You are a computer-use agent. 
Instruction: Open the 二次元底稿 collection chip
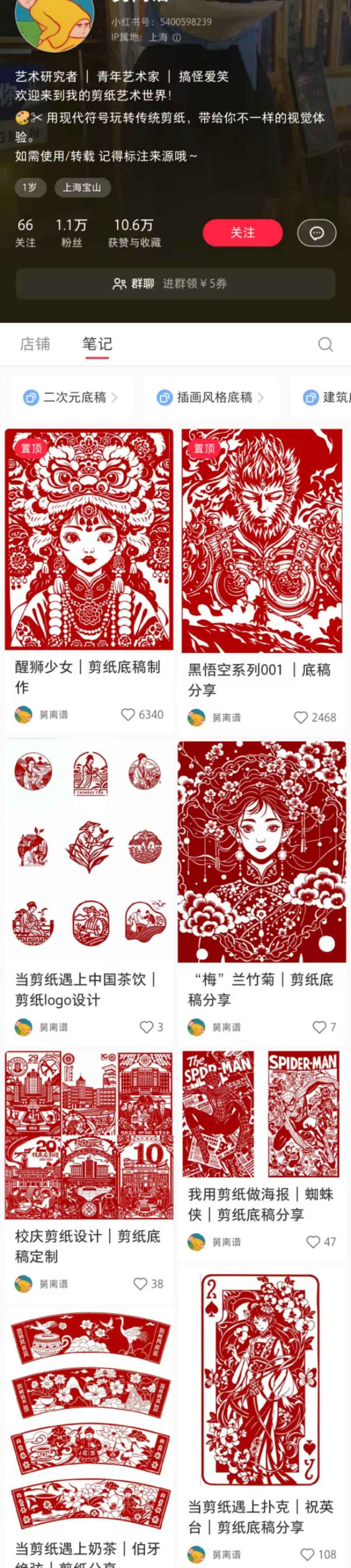point(70,397)
